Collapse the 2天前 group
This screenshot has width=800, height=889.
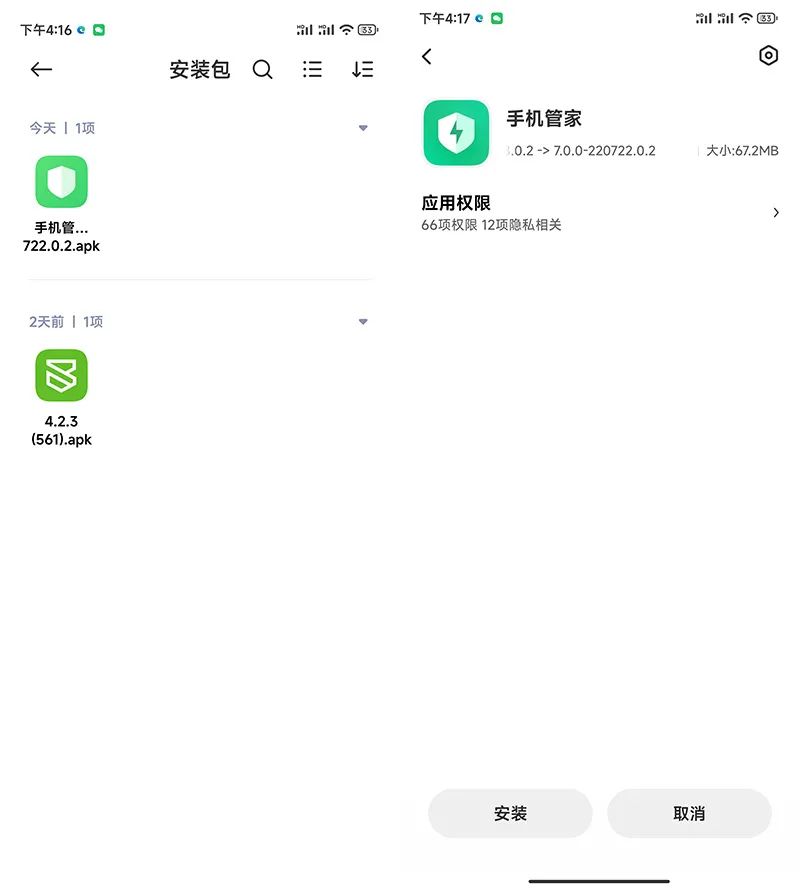tap(363, 322)
